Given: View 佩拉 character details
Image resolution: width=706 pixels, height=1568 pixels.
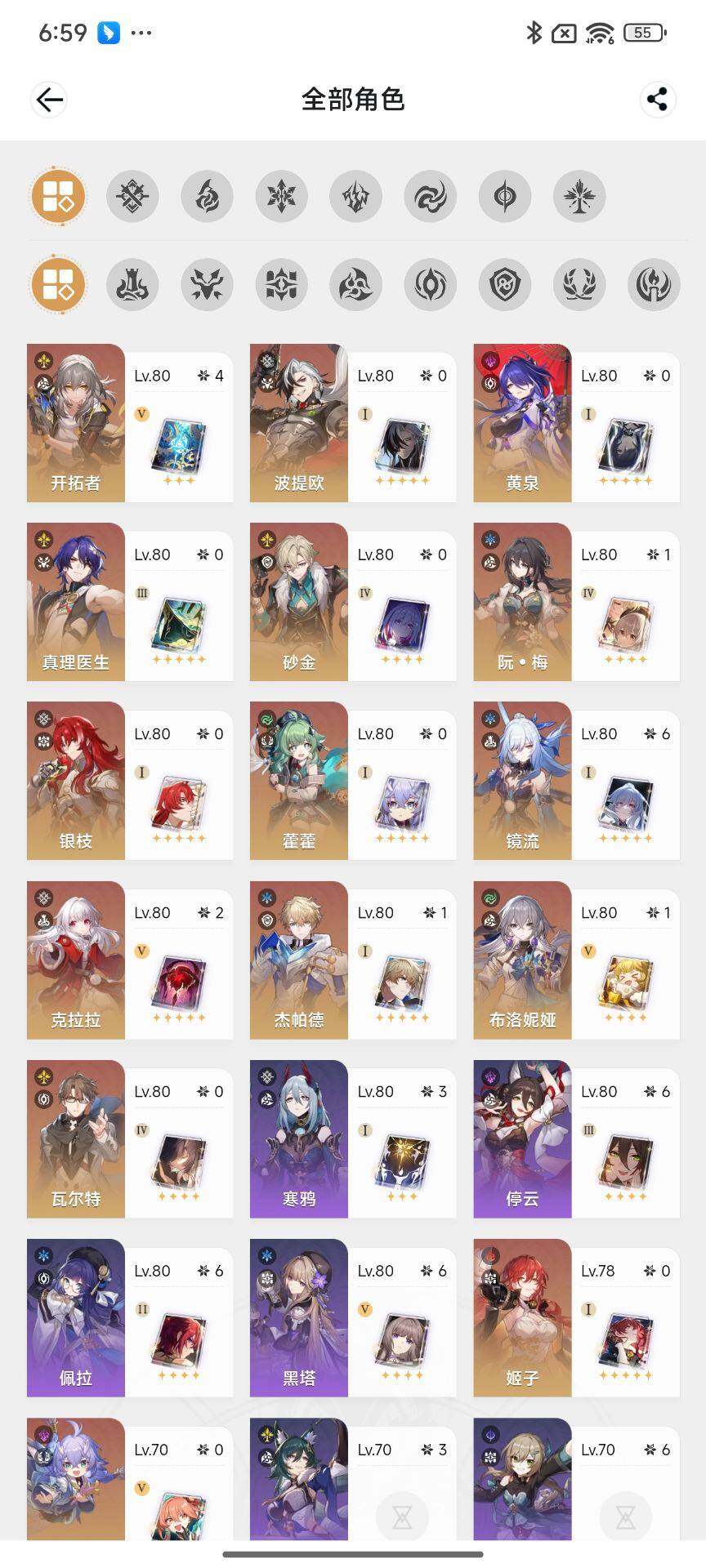Looking at the screenshot, I should [129, 1318].
